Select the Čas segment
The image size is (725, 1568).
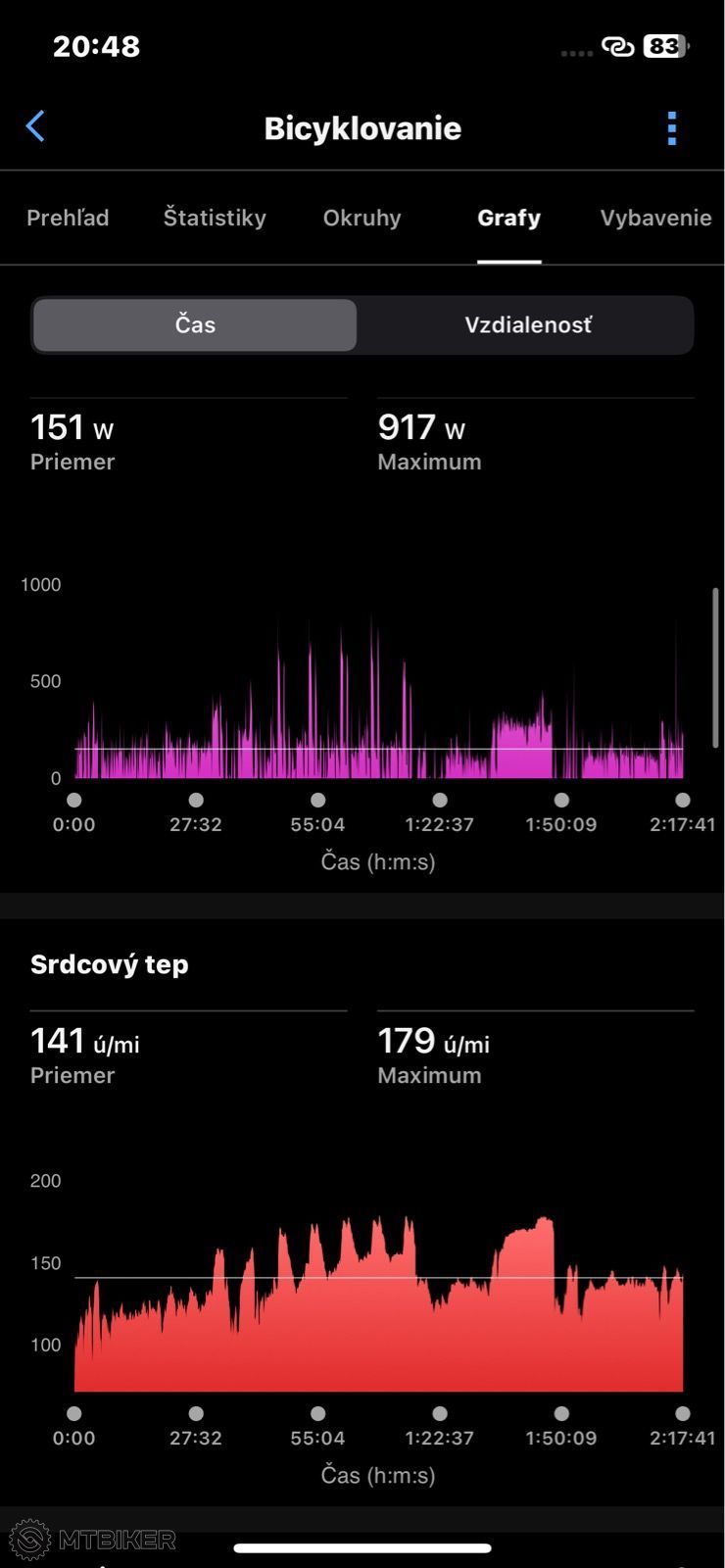[x=195, y=325]
